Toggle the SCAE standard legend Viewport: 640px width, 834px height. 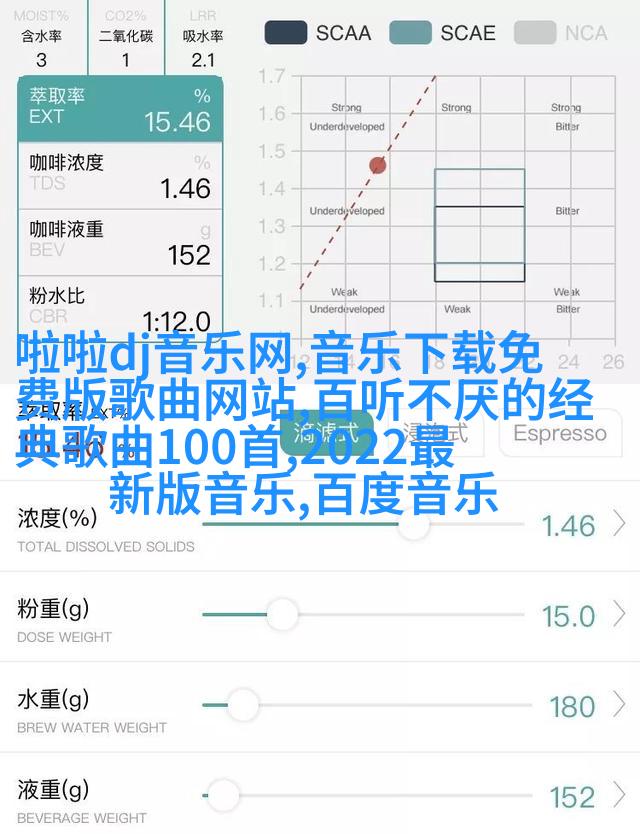pyautogui.click(x=440, y=33)
